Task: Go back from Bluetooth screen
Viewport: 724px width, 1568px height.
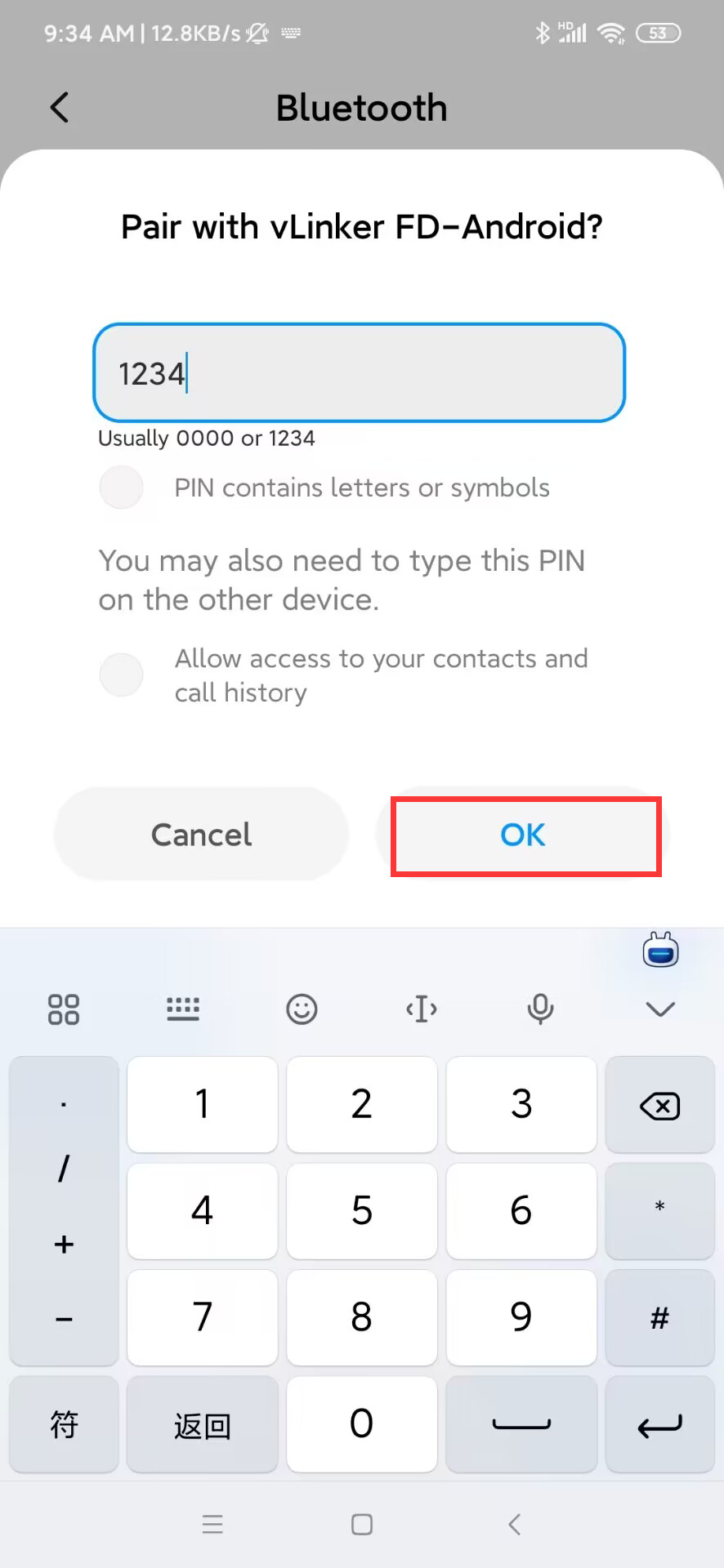Action: point(60,108)
